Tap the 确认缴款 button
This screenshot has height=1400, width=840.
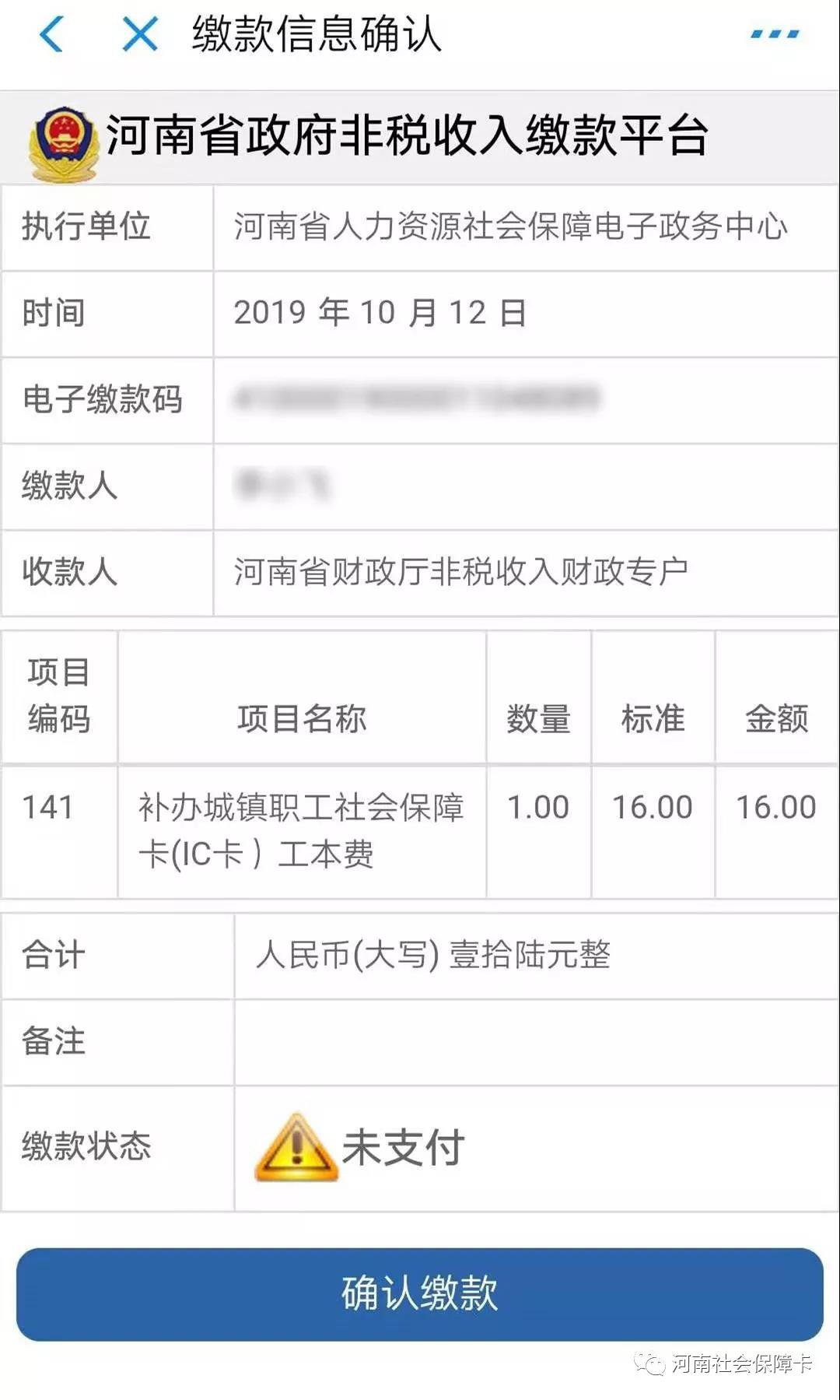coord(420,1293)
